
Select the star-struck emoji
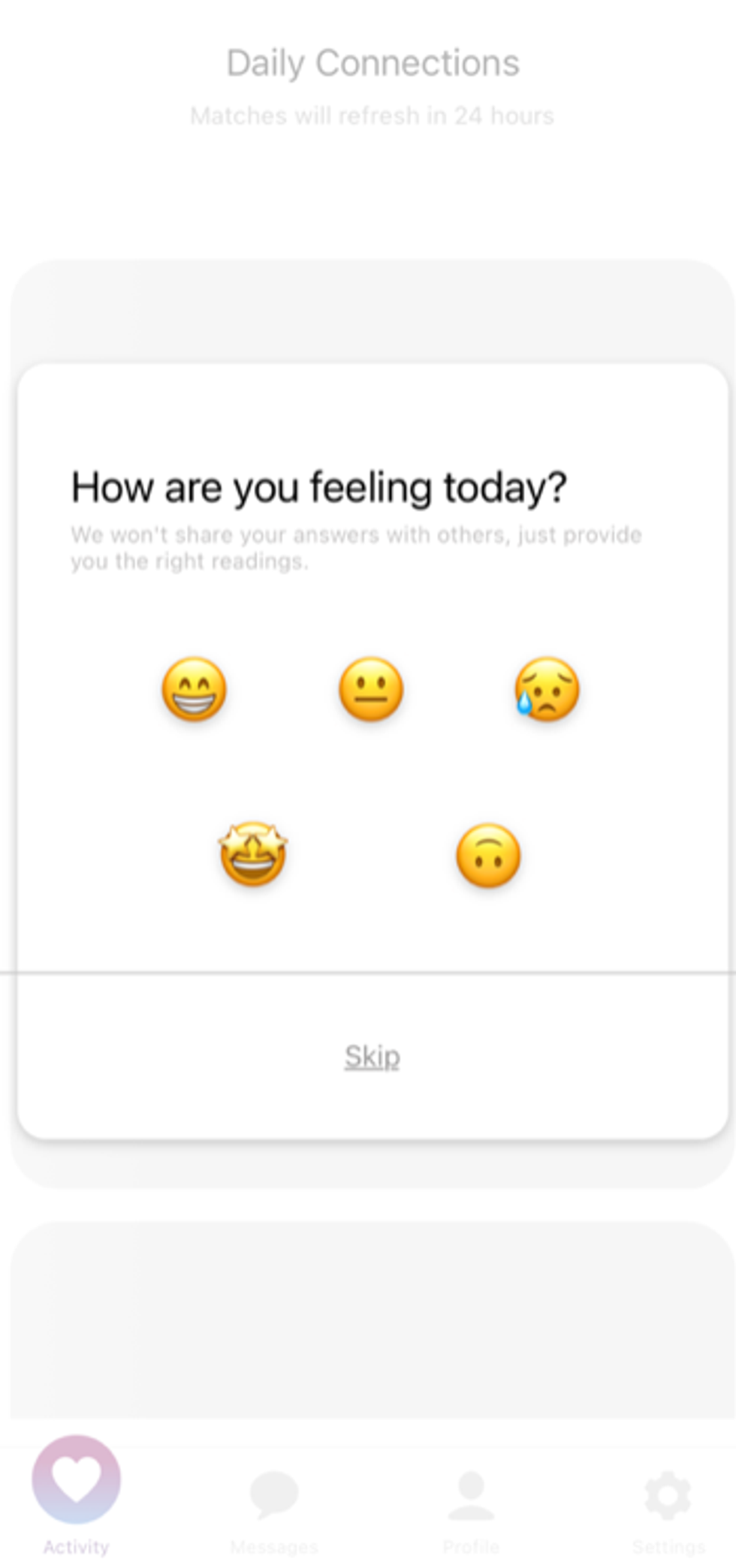click(x=253, y=854)
